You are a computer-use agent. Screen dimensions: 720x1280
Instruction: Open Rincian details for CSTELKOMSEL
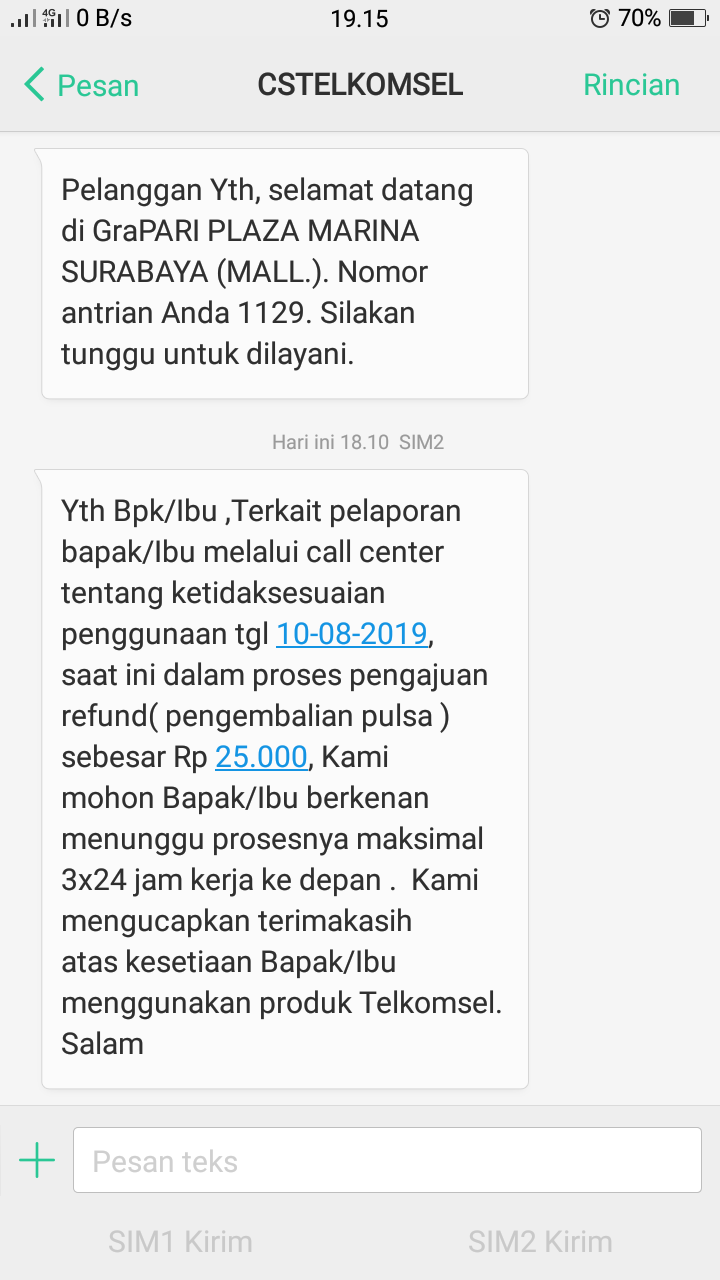(x=631, y=85)
